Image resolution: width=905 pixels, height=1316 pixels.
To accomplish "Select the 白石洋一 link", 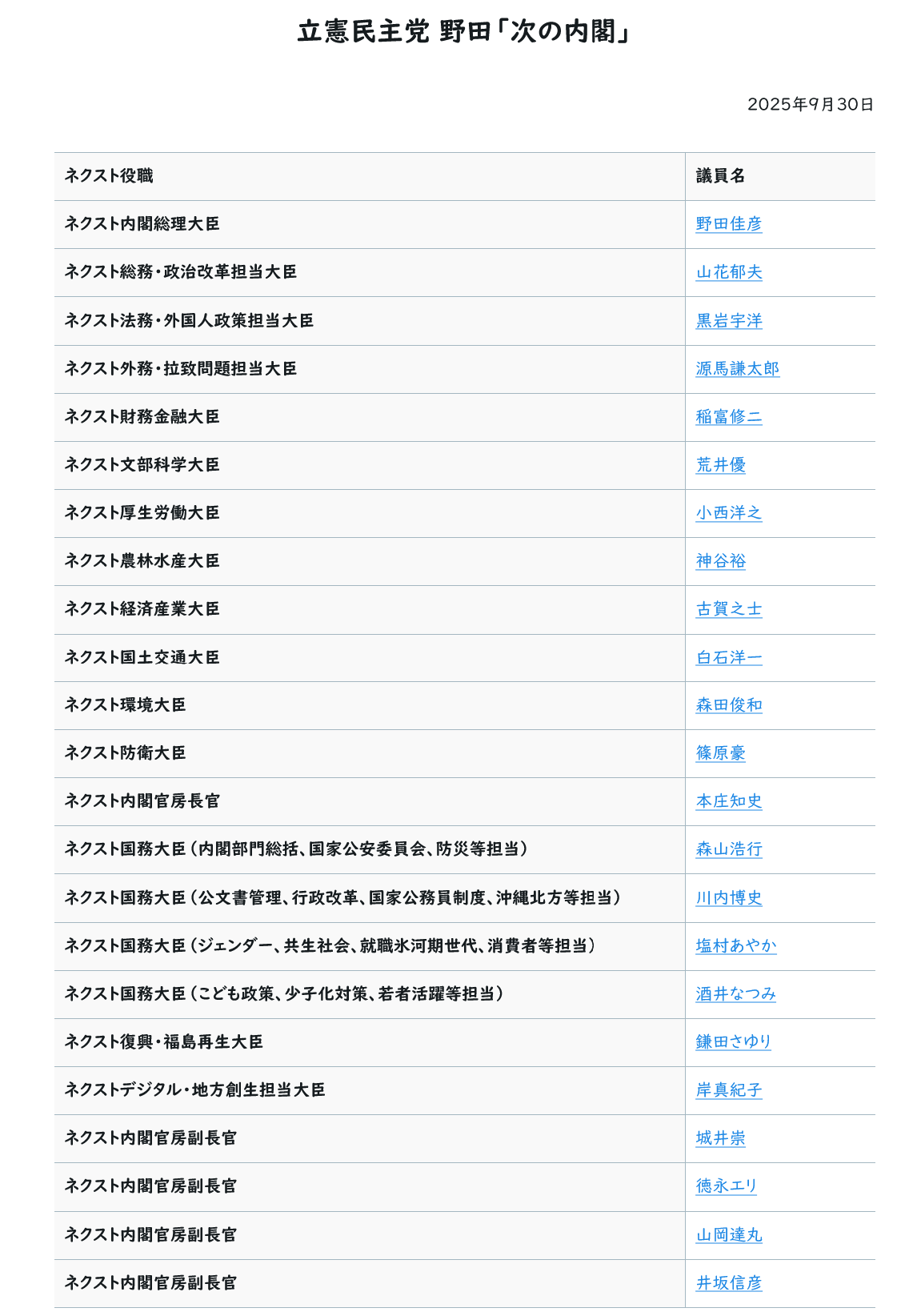I will click(728, 657).
